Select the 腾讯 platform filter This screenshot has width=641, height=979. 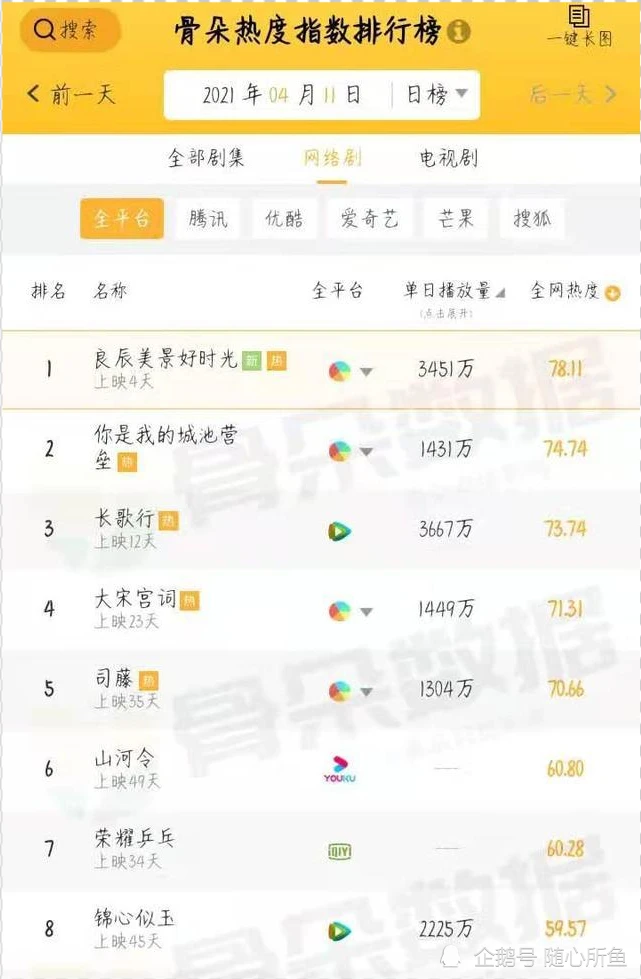pos(207,219)
